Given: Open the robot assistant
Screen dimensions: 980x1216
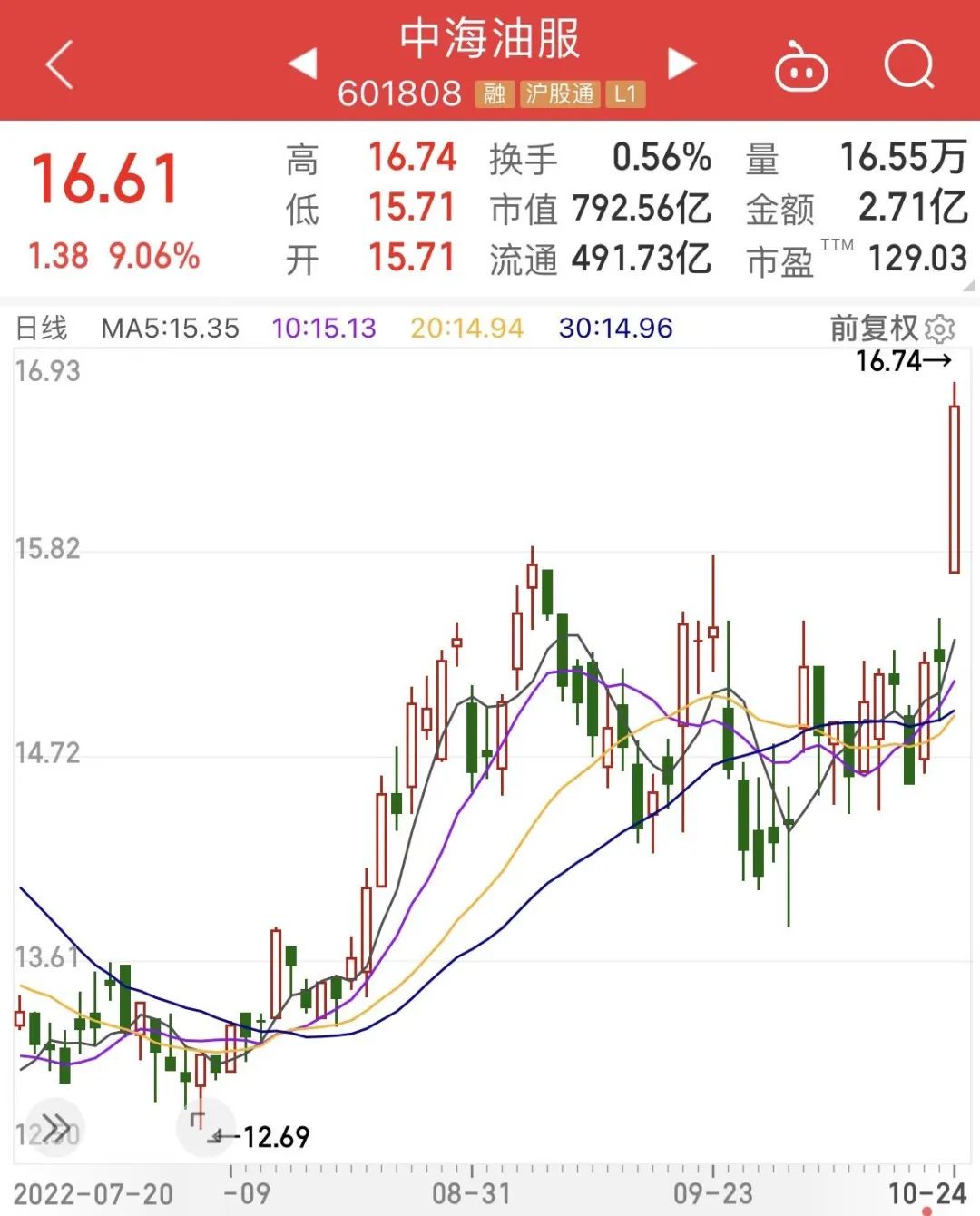Looking at the screenshot, I should (x=800, y=68).
